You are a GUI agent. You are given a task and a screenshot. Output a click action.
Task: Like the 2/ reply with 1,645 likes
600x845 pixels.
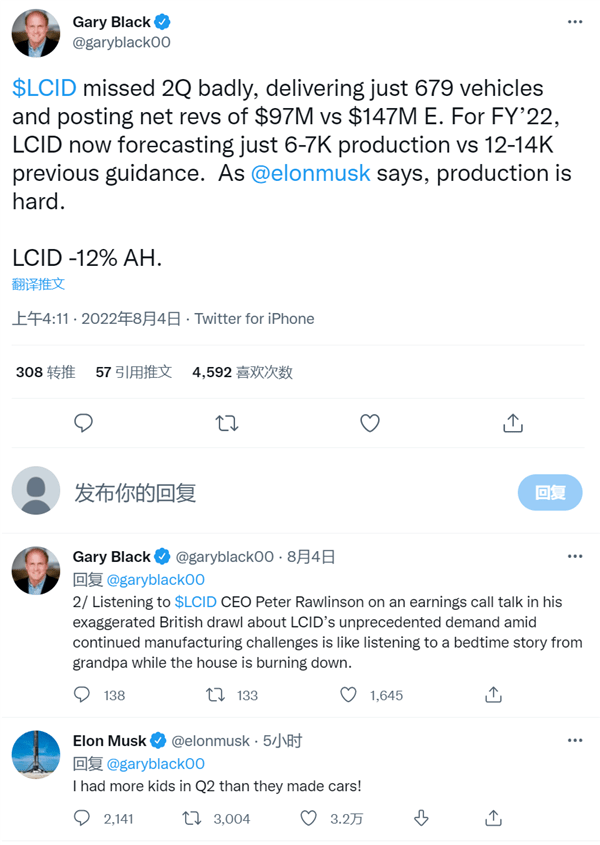(x=349, y=694)
